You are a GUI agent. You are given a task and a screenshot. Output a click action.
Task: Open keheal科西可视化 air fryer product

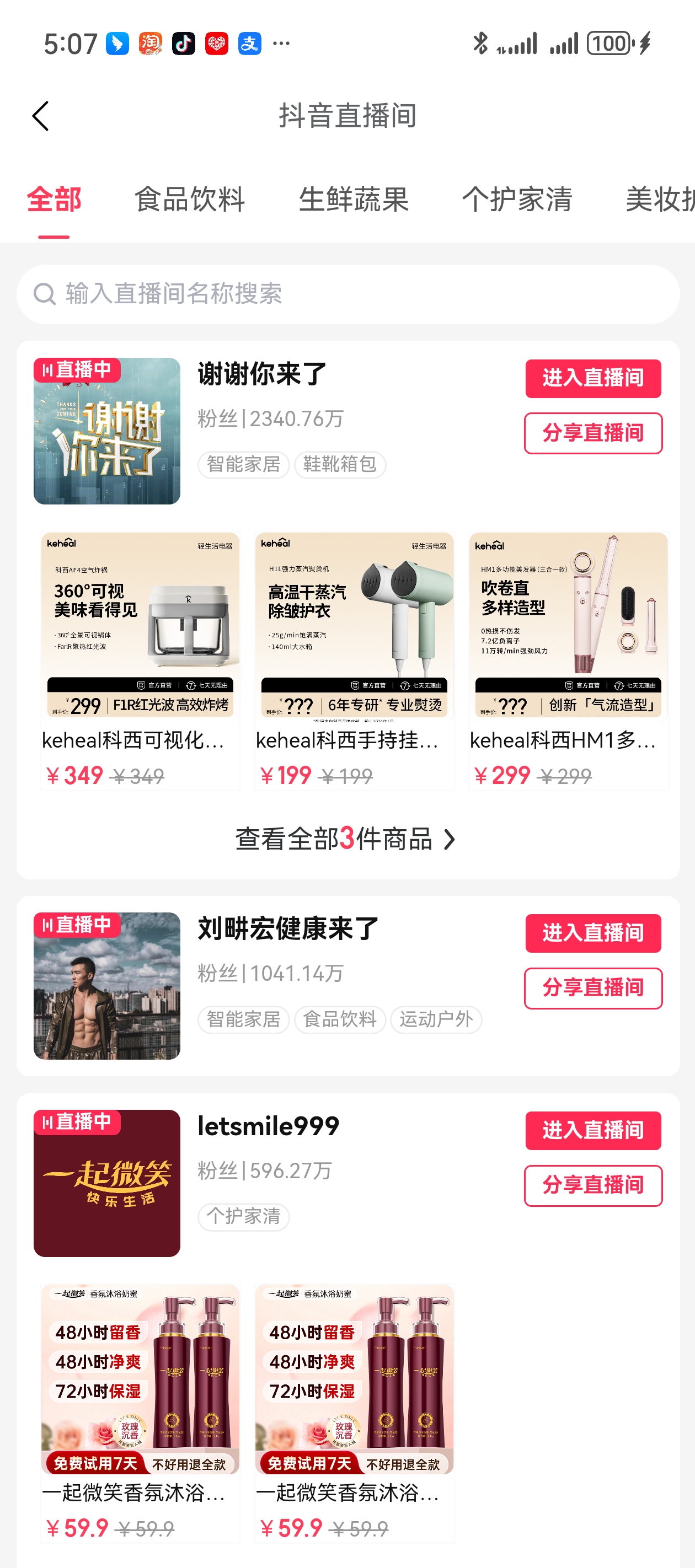(140, 661)
